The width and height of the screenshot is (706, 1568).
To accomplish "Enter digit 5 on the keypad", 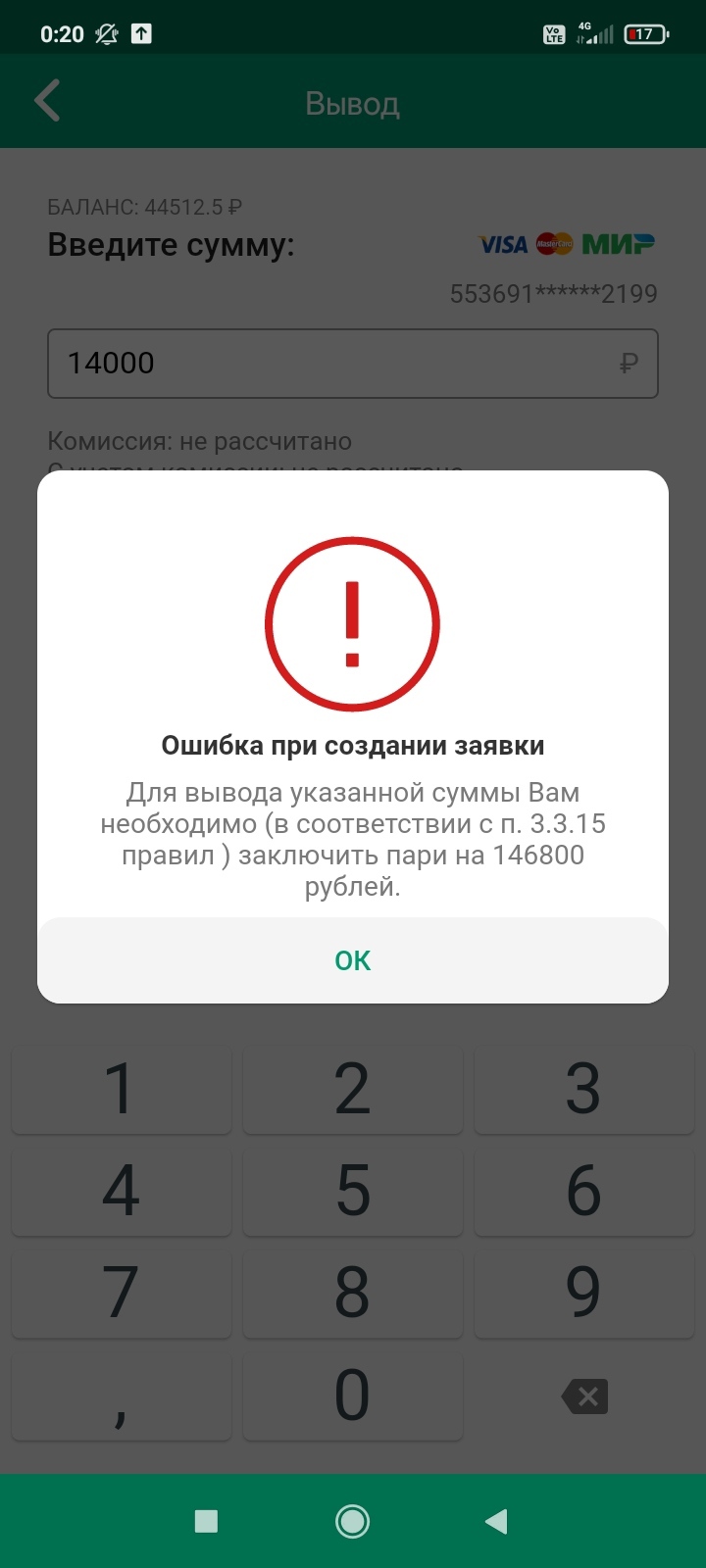I will 353,1191.
